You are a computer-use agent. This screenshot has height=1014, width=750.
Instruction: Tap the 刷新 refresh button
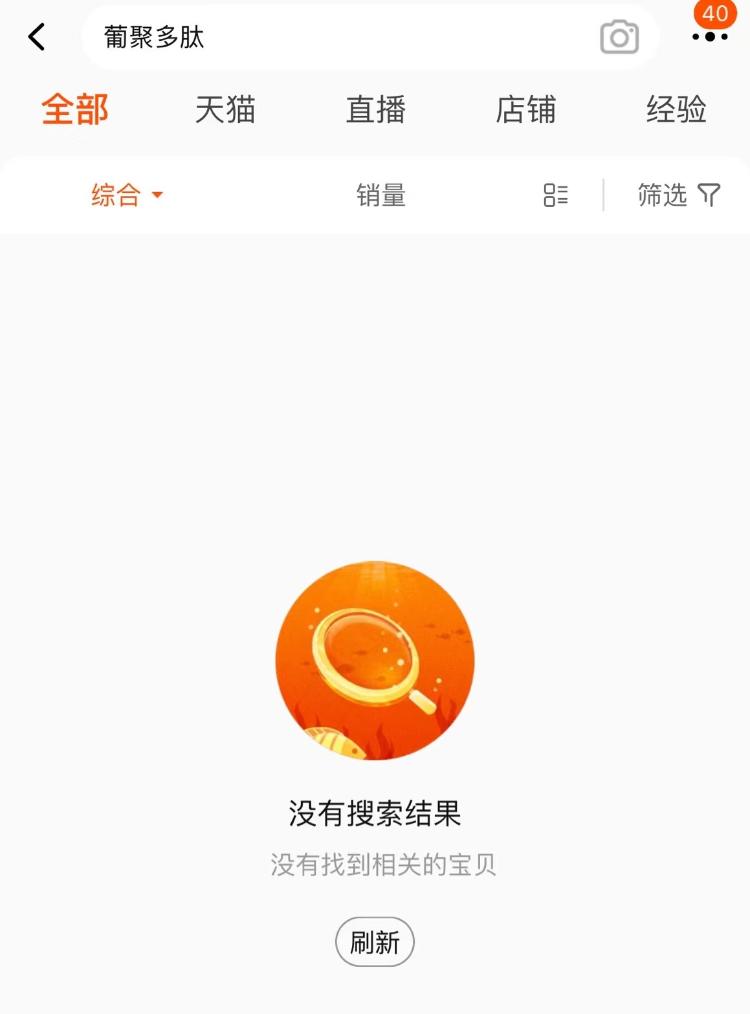375,942
